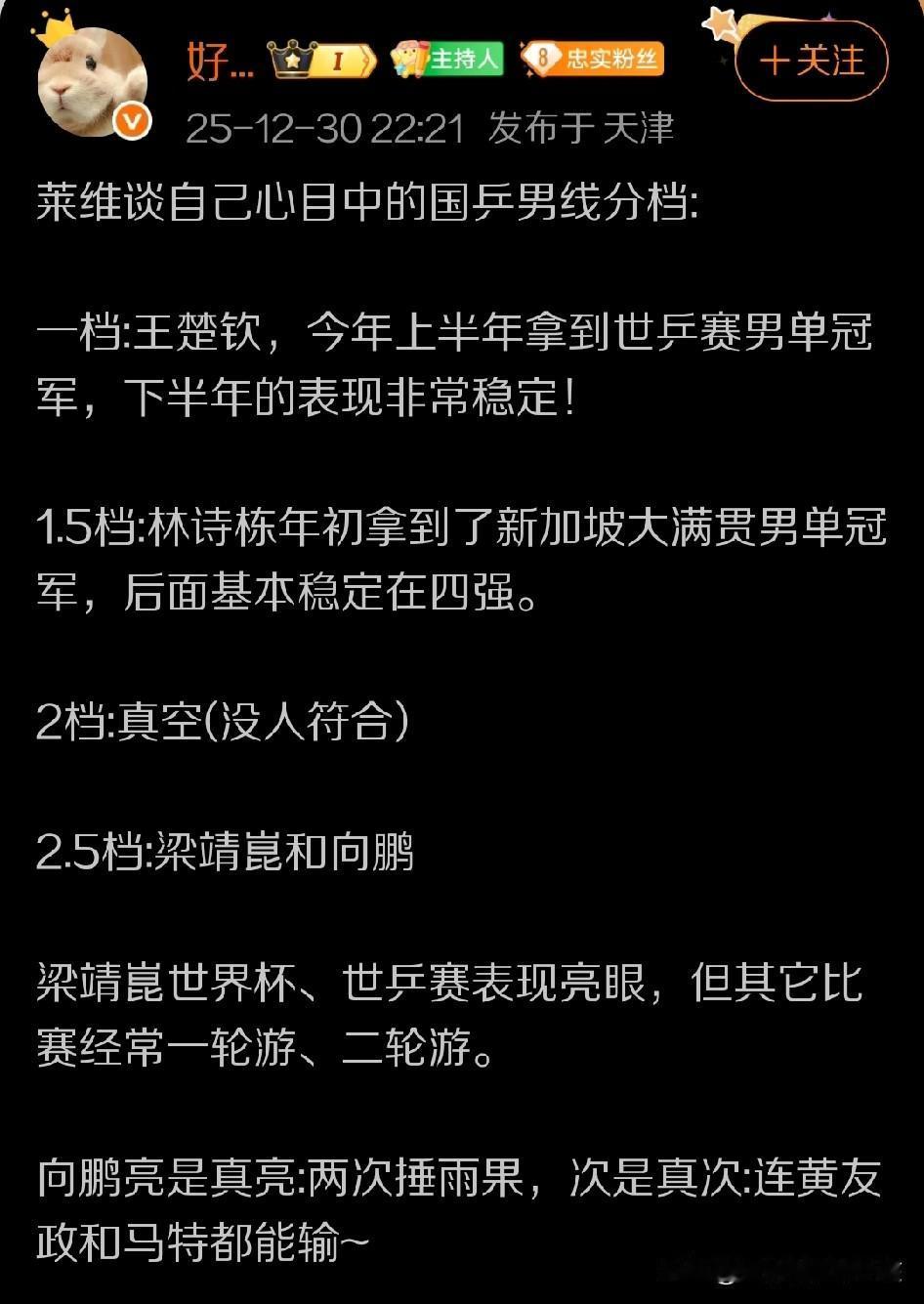Click the diamond 8 icon on the fan badge

tap(543, 59)
